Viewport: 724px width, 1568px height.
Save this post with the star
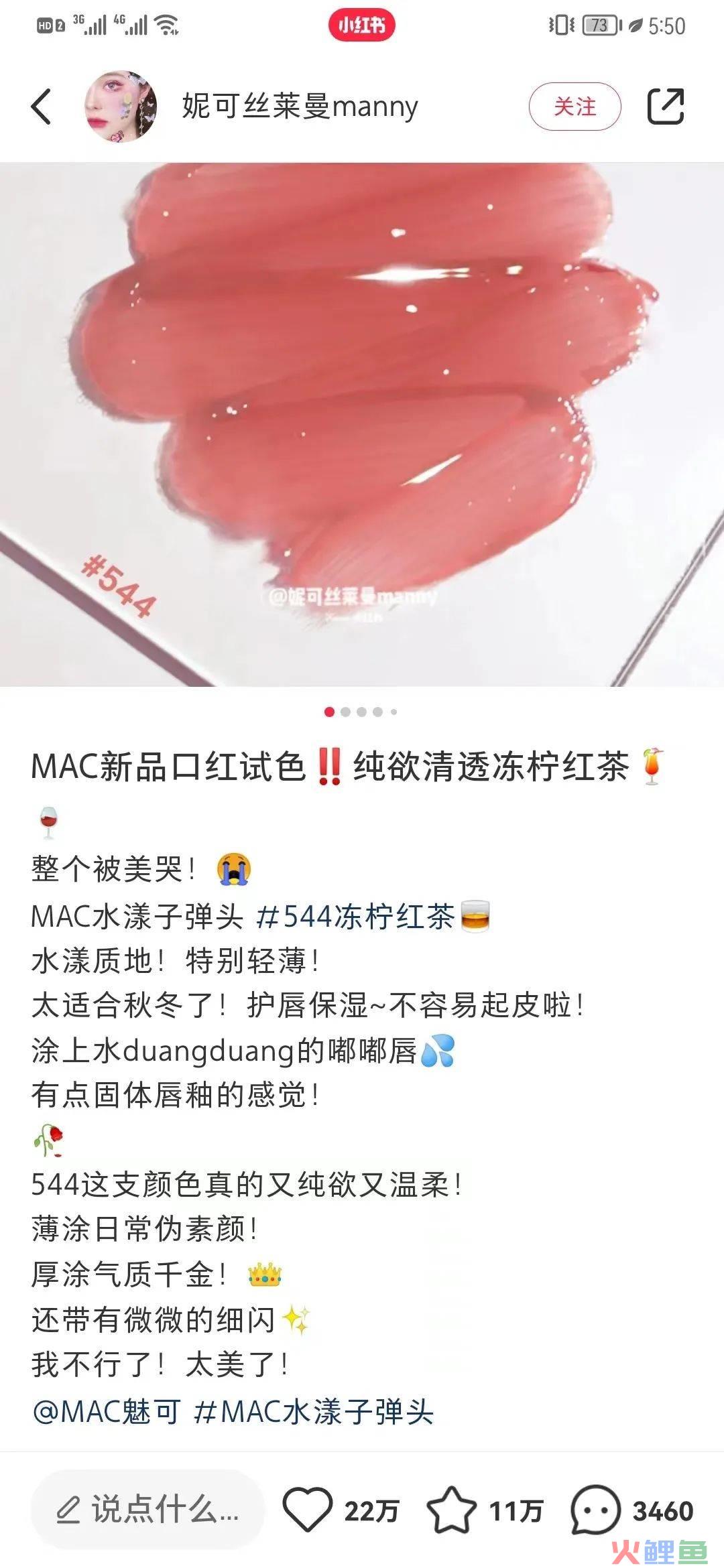[x=451, y=1510]
